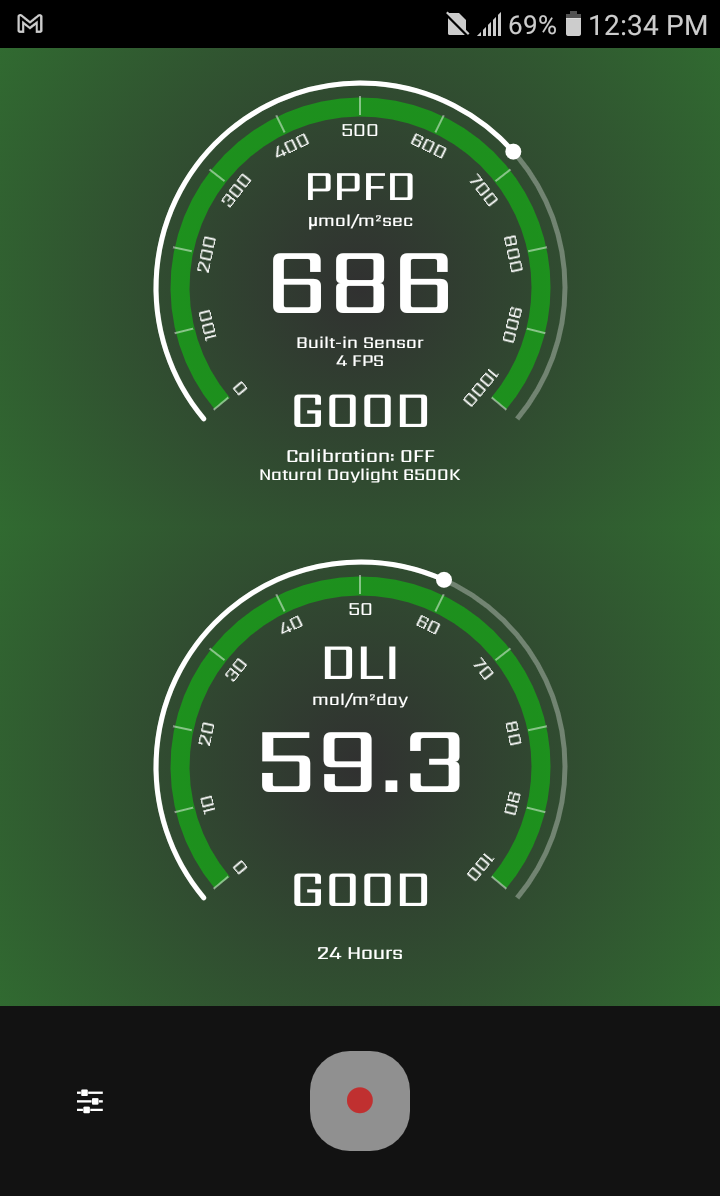Start recording with the red record button
The image size is (720, 1196).
[360, 1101]
